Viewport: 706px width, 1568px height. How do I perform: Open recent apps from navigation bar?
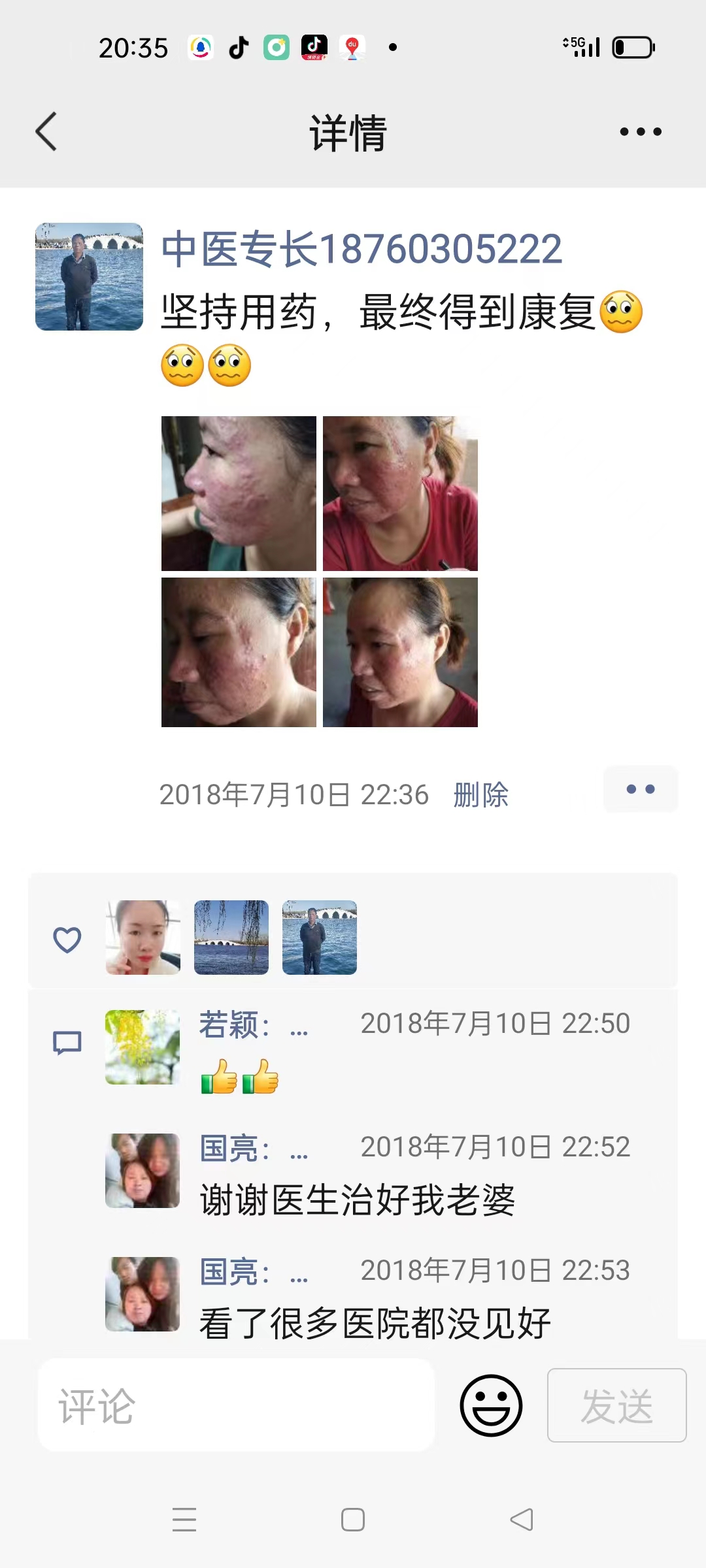pos(184,1520)
